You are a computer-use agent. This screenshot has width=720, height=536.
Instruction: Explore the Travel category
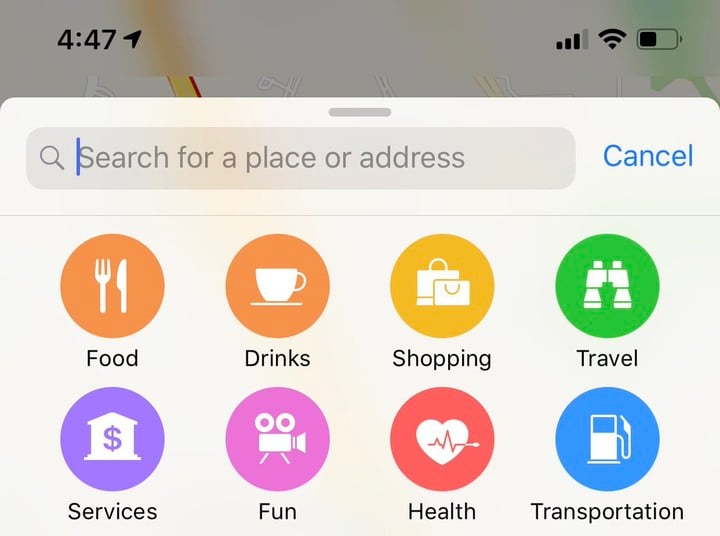point(607,286)
